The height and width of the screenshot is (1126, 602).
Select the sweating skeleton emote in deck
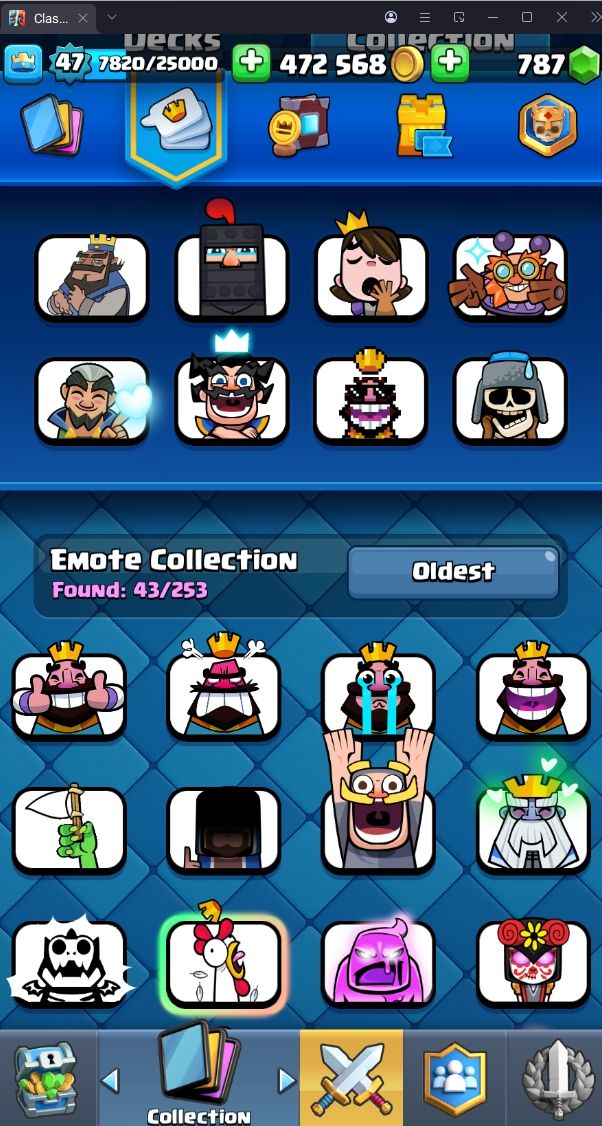[x=510, y=398]
